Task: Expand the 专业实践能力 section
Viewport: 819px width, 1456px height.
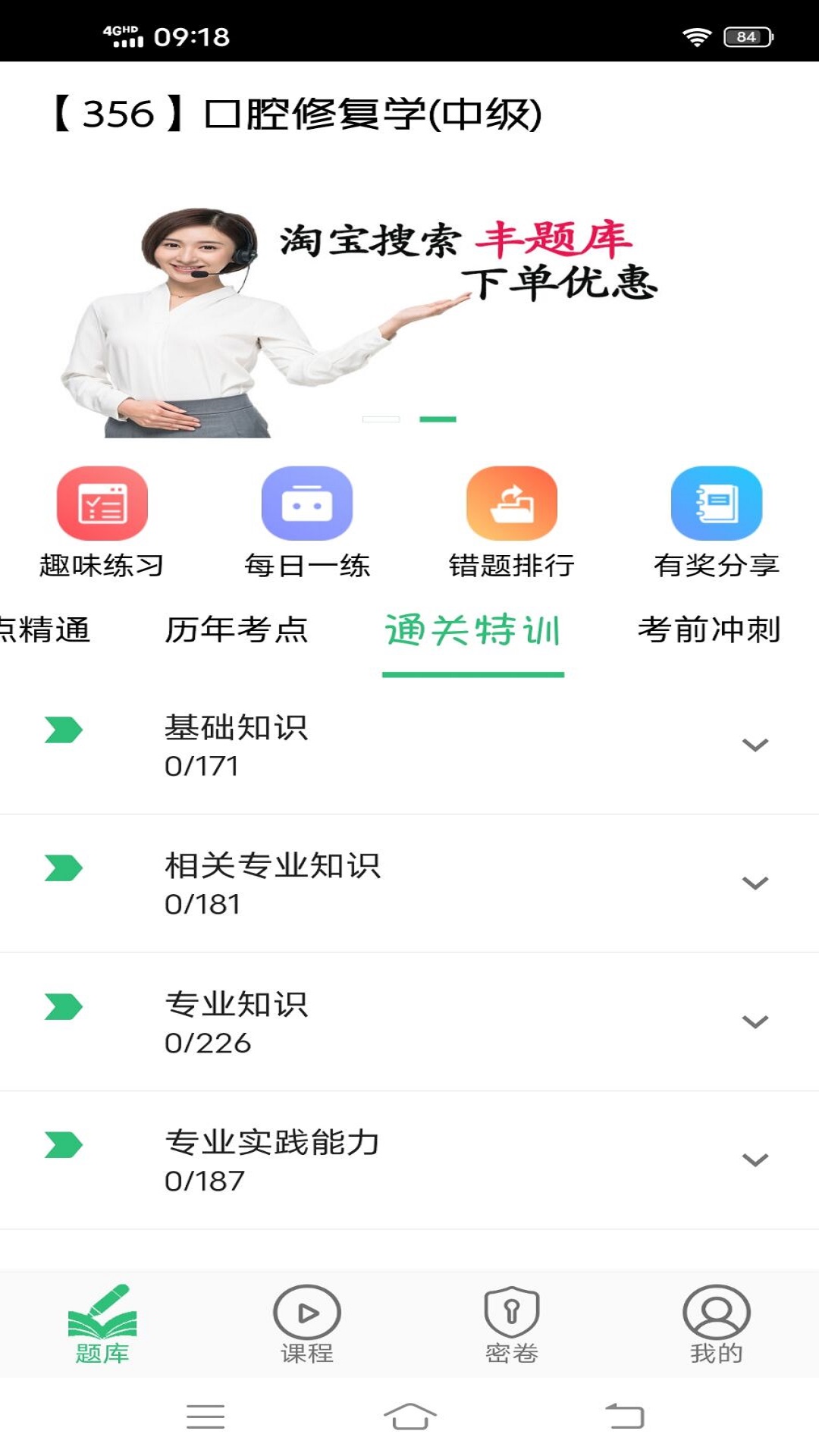Action: [409, 1160]
